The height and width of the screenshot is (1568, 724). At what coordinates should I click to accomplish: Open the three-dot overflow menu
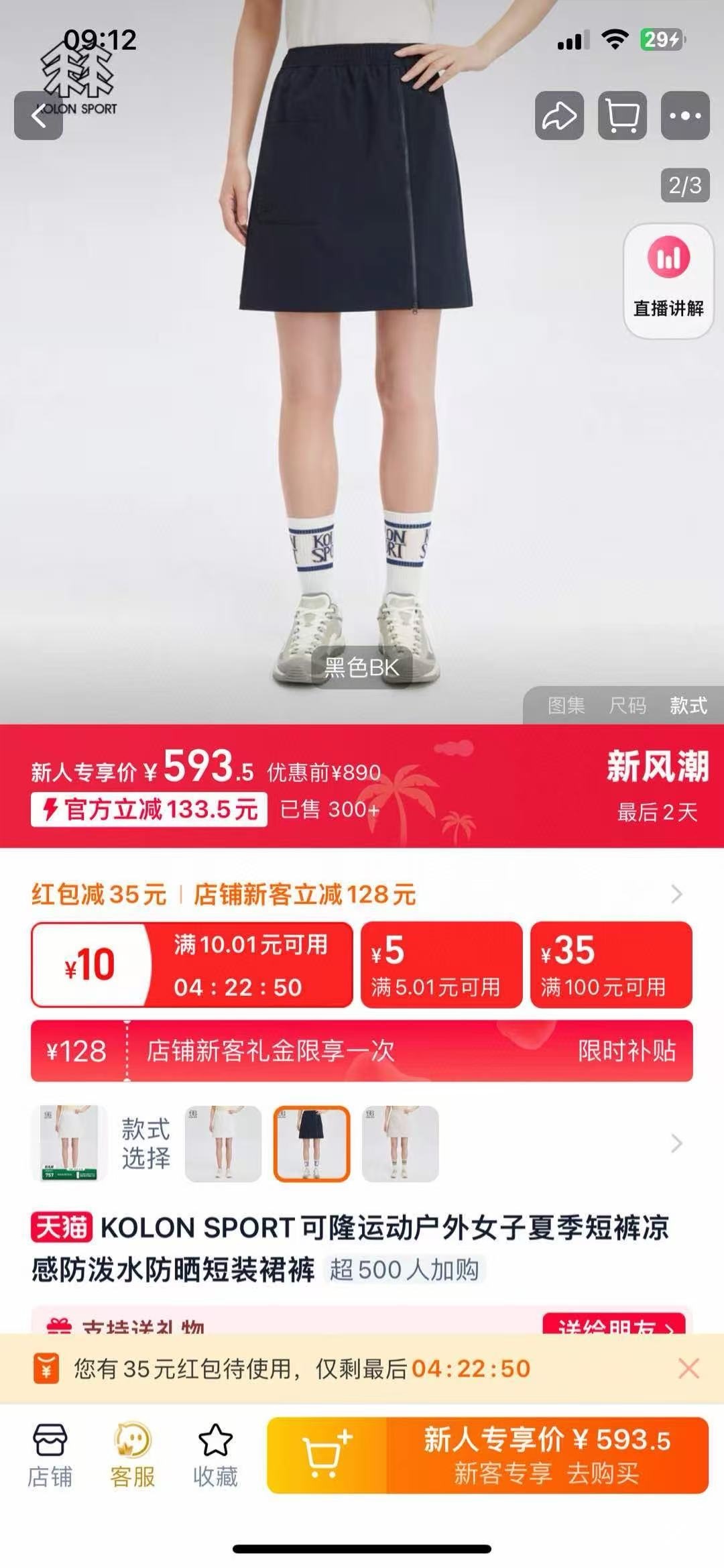click(685, 115)
